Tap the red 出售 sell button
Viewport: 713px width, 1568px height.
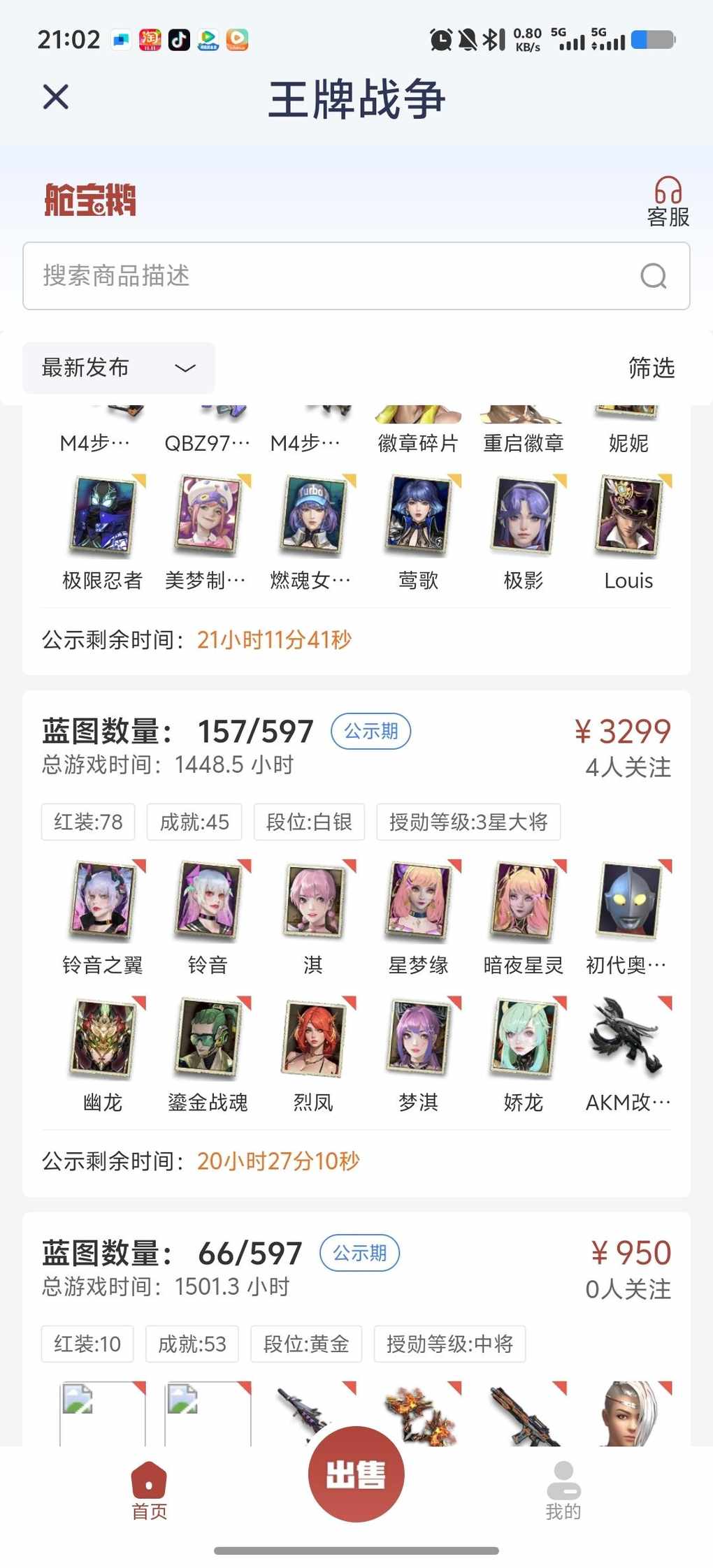(x=356, y=1474)
